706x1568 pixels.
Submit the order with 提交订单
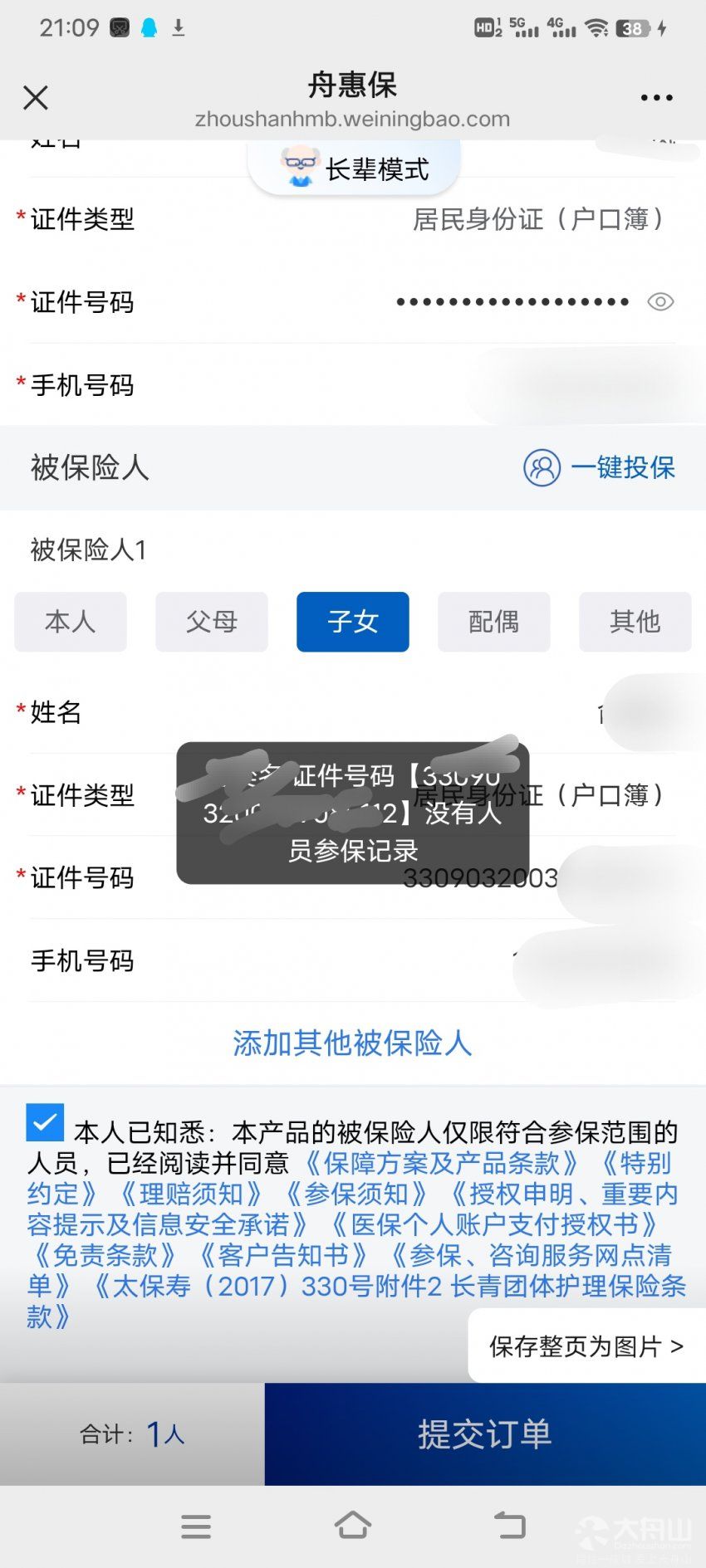(x=484, y=1434)
